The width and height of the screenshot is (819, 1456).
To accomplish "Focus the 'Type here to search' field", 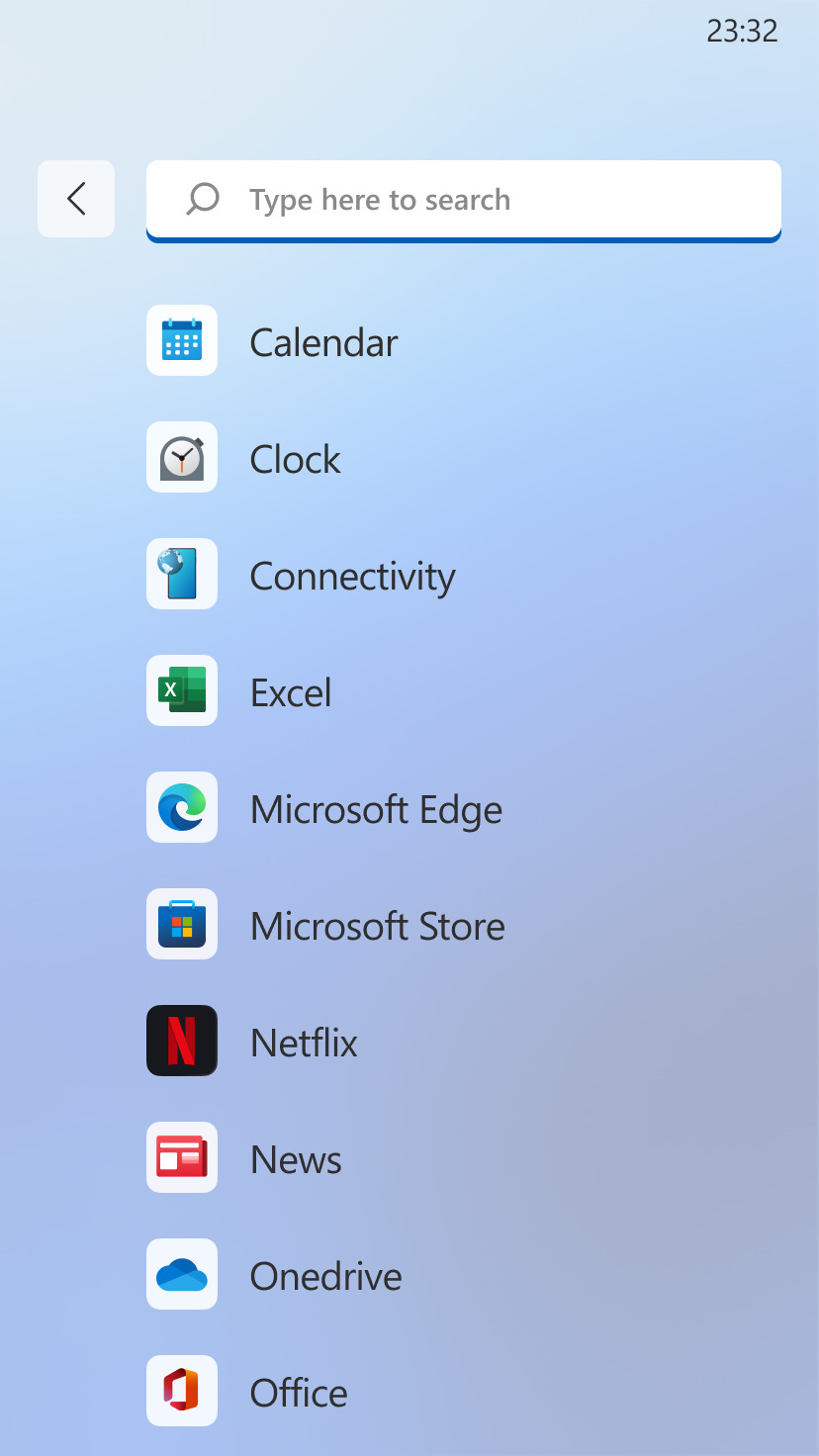I will pyautogui.click(x=463, y=200).
